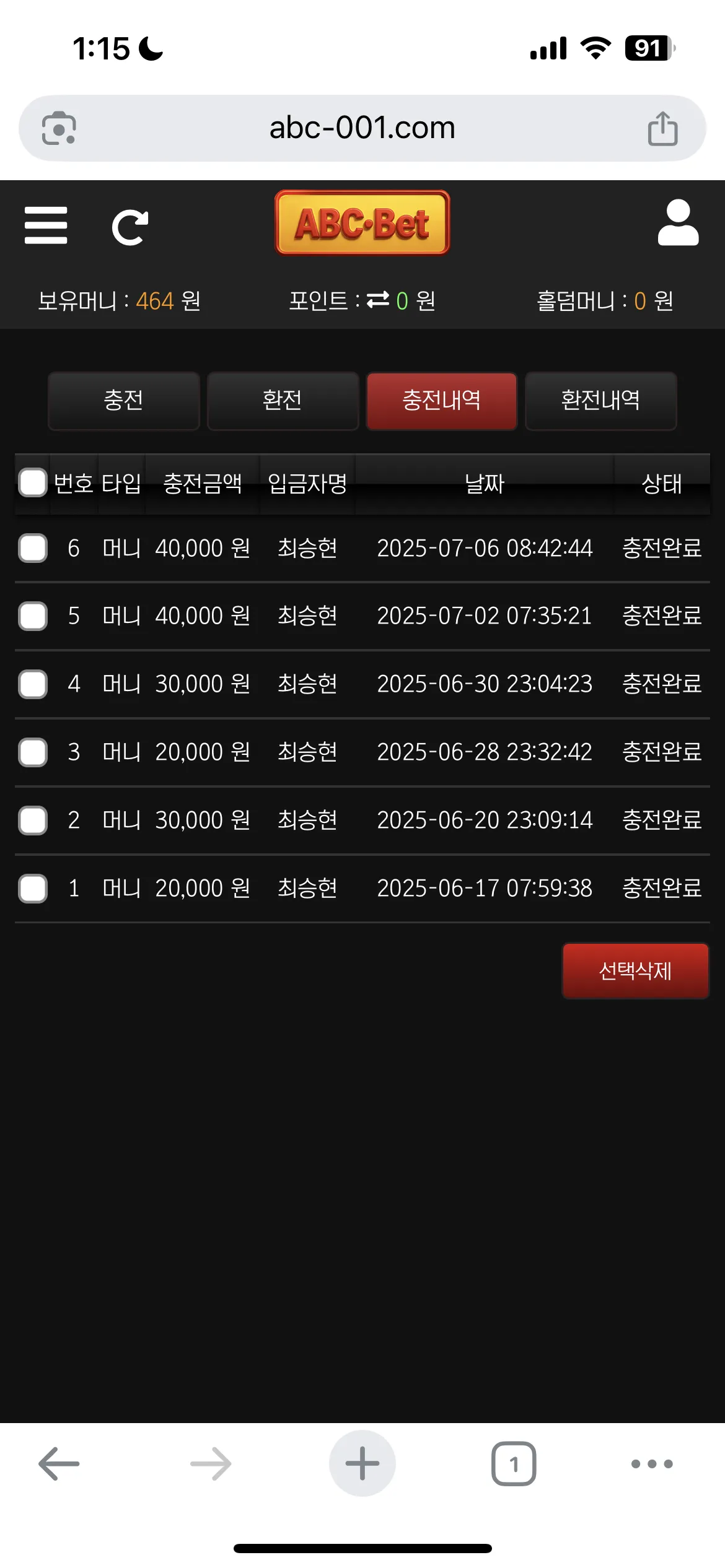Tap the 선택삭제 delete button
Viewport: 725px width, 1568px height.
635,970
